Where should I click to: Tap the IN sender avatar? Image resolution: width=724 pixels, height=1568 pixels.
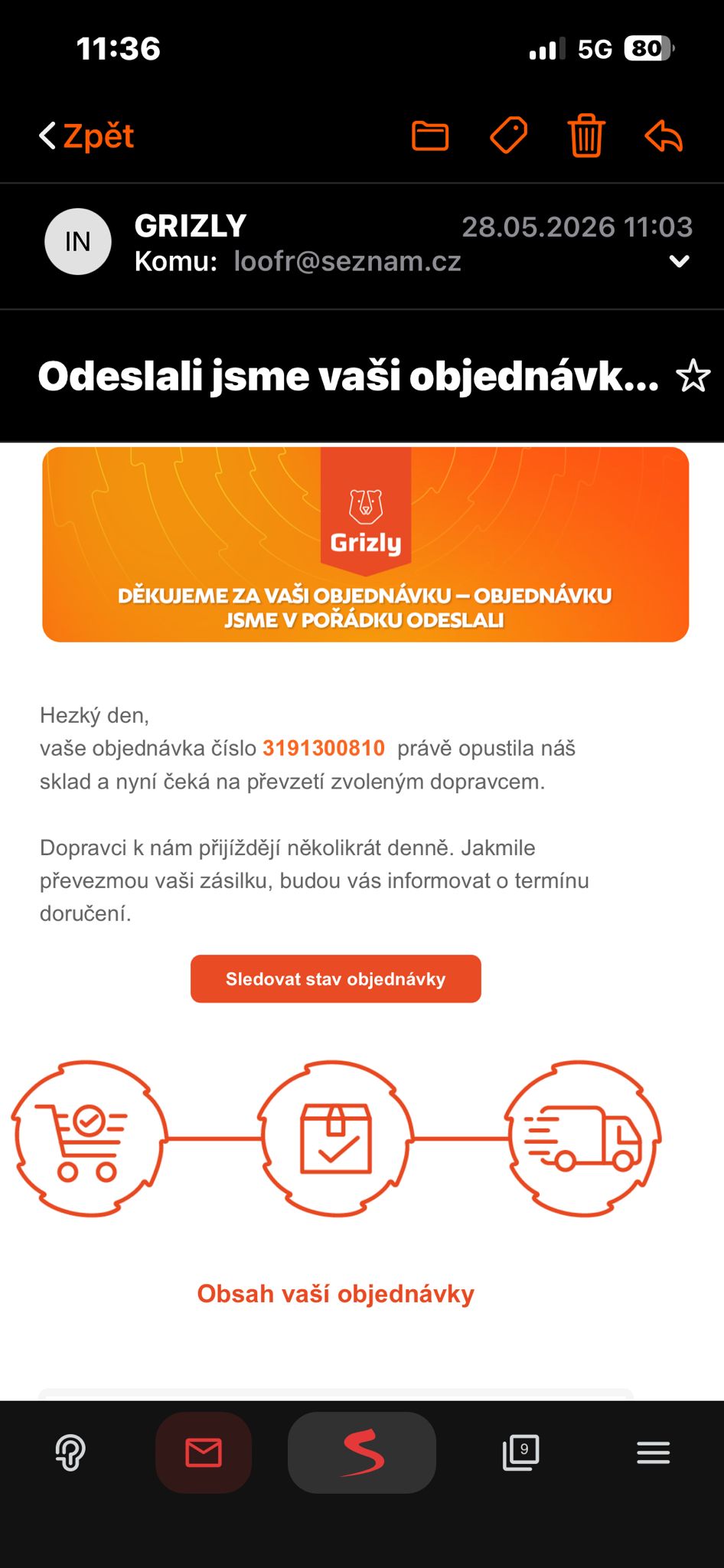78,242
